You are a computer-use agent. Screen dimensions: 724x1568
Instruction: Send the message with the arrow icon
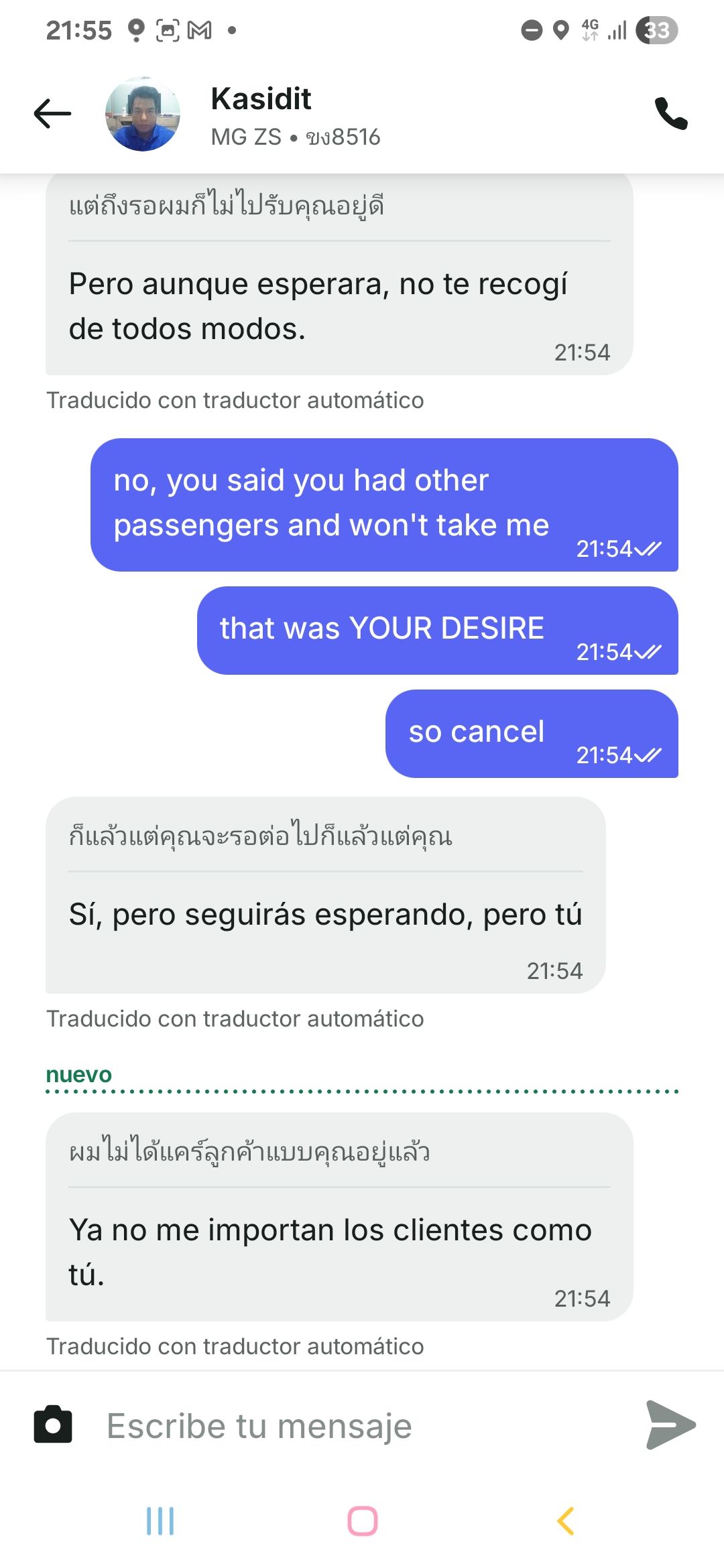click(670, 1425)
